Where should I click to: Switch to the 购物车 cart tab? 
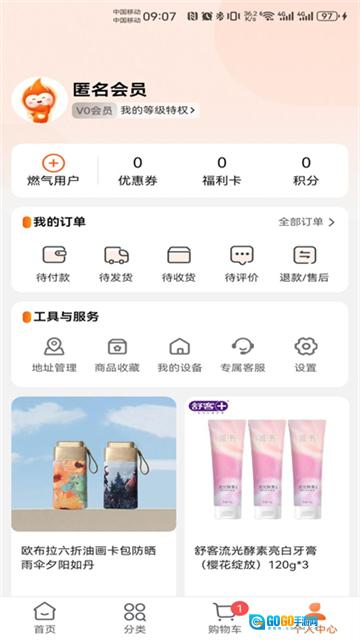pos(225,618)
